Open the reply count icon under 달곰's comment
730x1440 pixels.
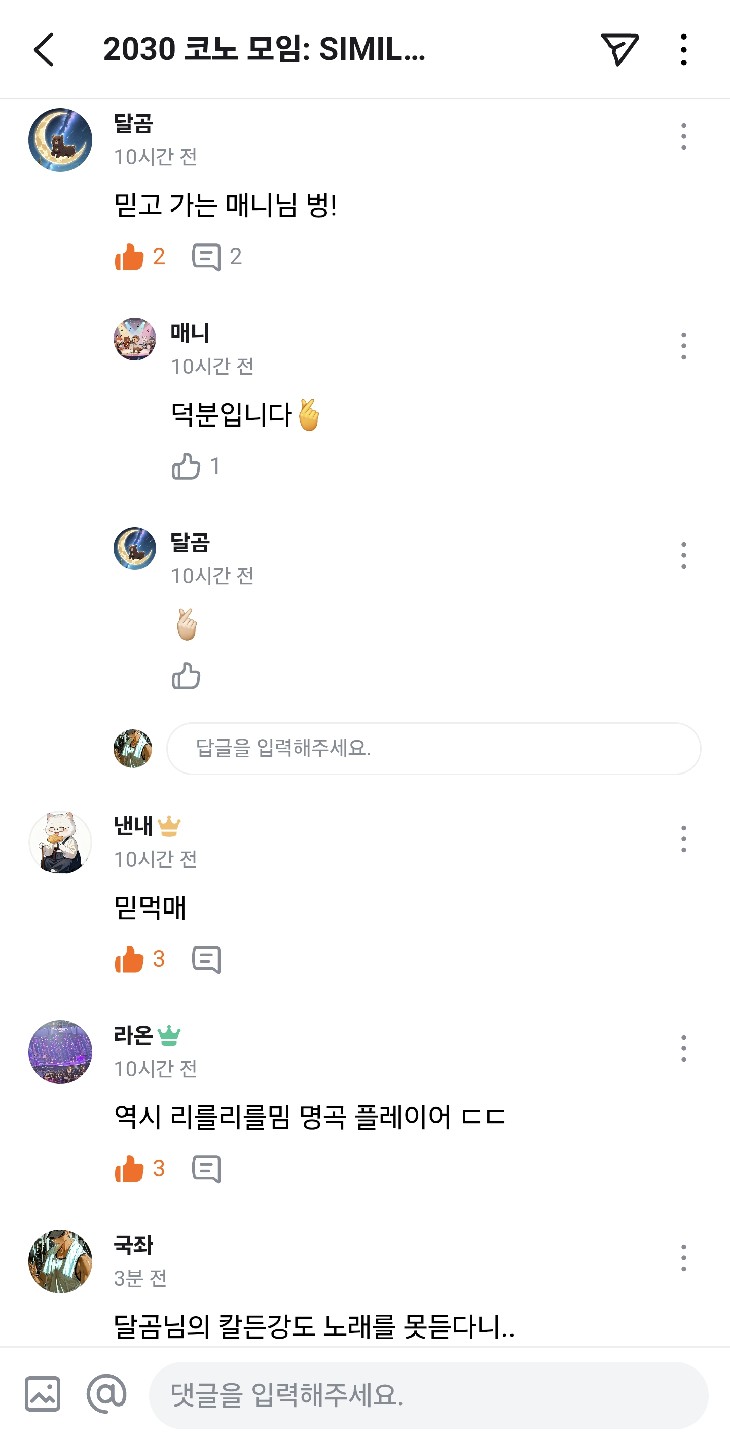click(206, 256)
